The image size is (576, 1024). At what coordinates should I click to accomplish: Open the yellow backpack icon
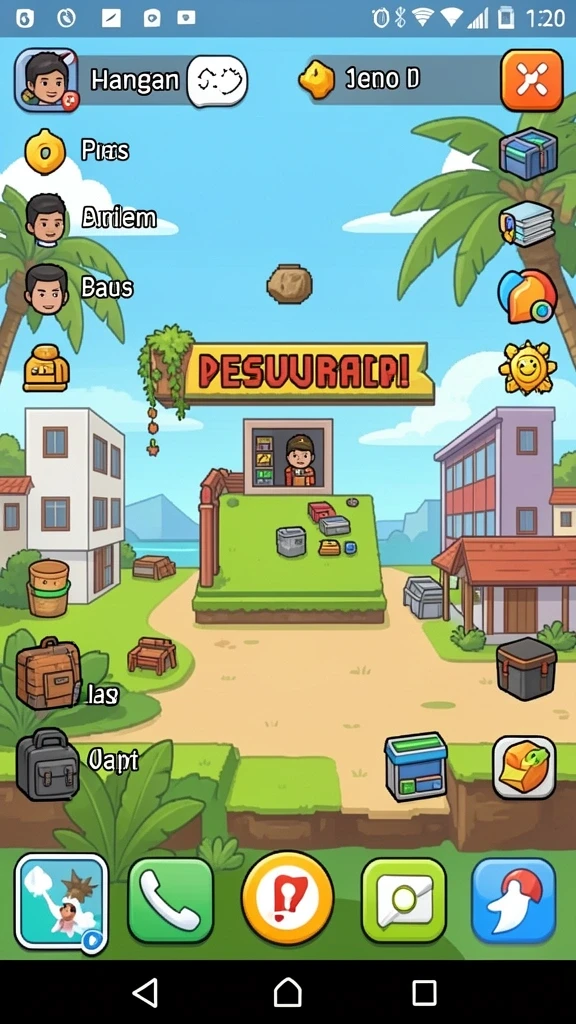pyautogui.click(x=46, y=368)
